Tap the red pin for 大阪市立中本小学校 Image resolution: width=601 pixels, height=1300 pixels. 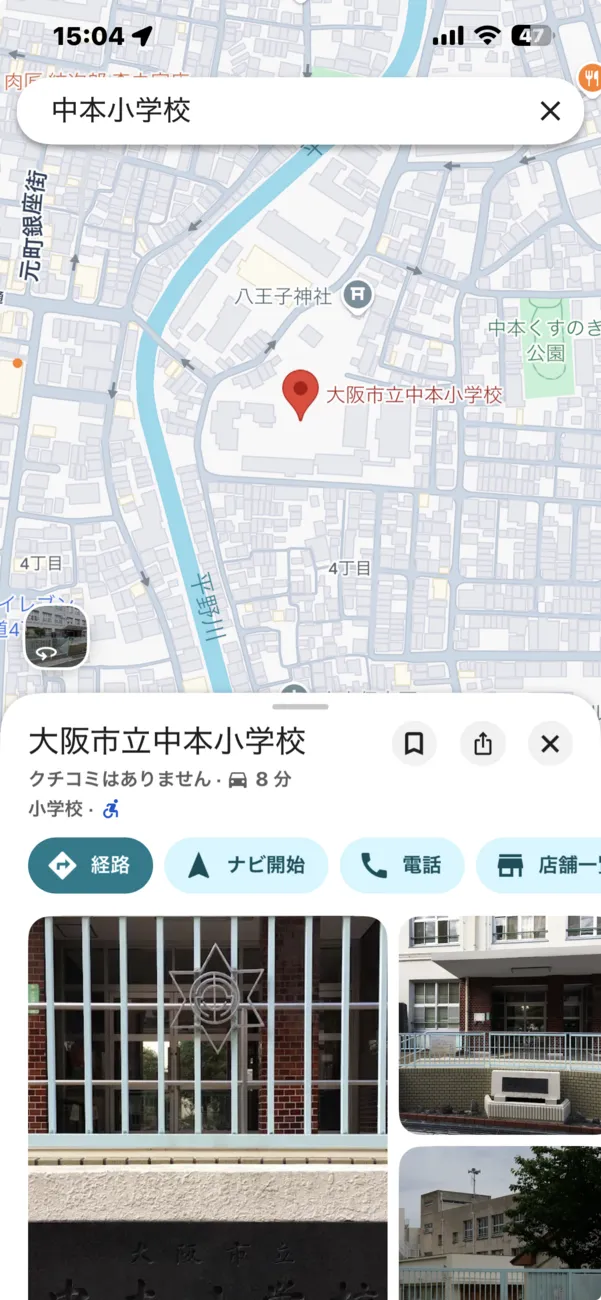click(x=300, y=392)
